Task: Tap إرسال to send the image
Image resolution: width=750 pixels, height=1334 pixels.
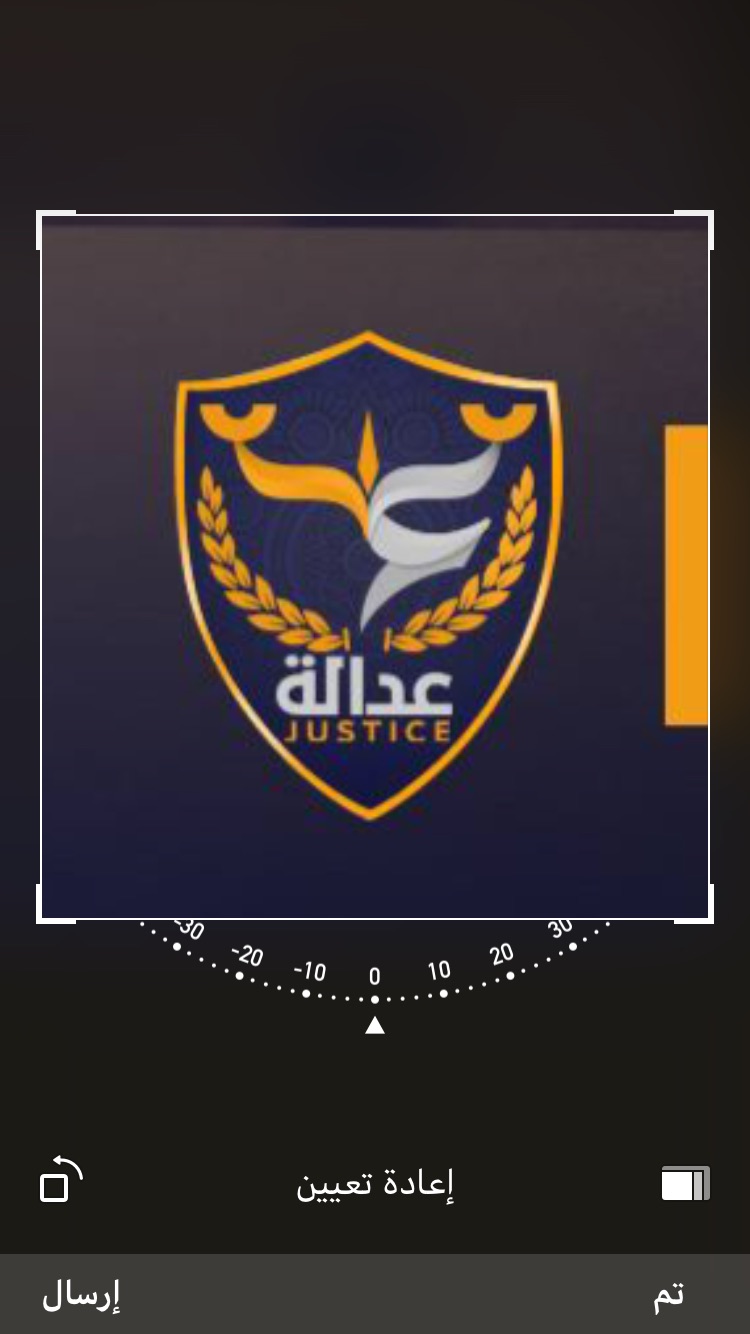Action: tap(81, 1296)
